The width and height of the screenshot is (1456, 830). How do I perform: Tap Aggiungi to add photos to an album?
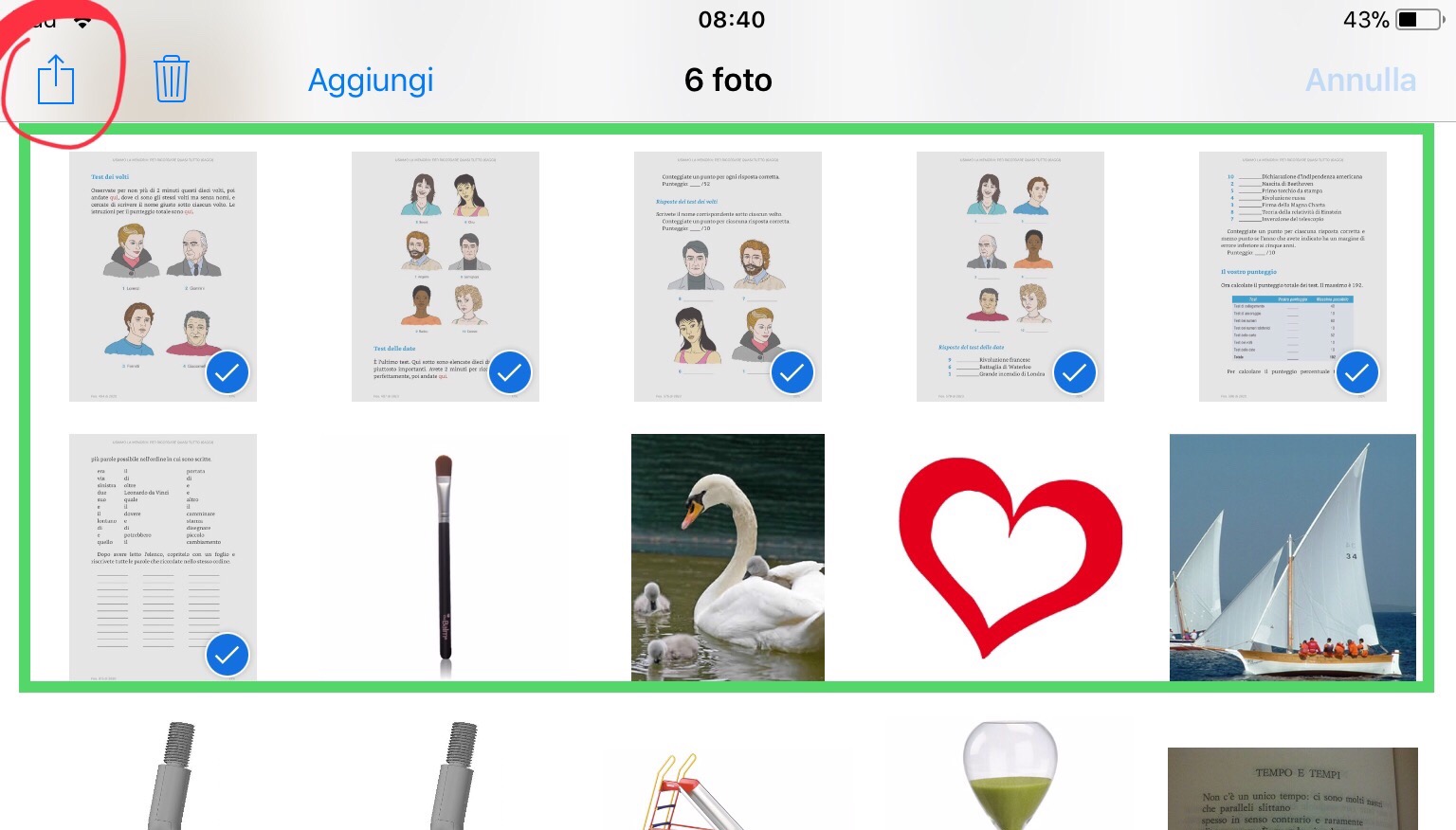pos(371,81)
